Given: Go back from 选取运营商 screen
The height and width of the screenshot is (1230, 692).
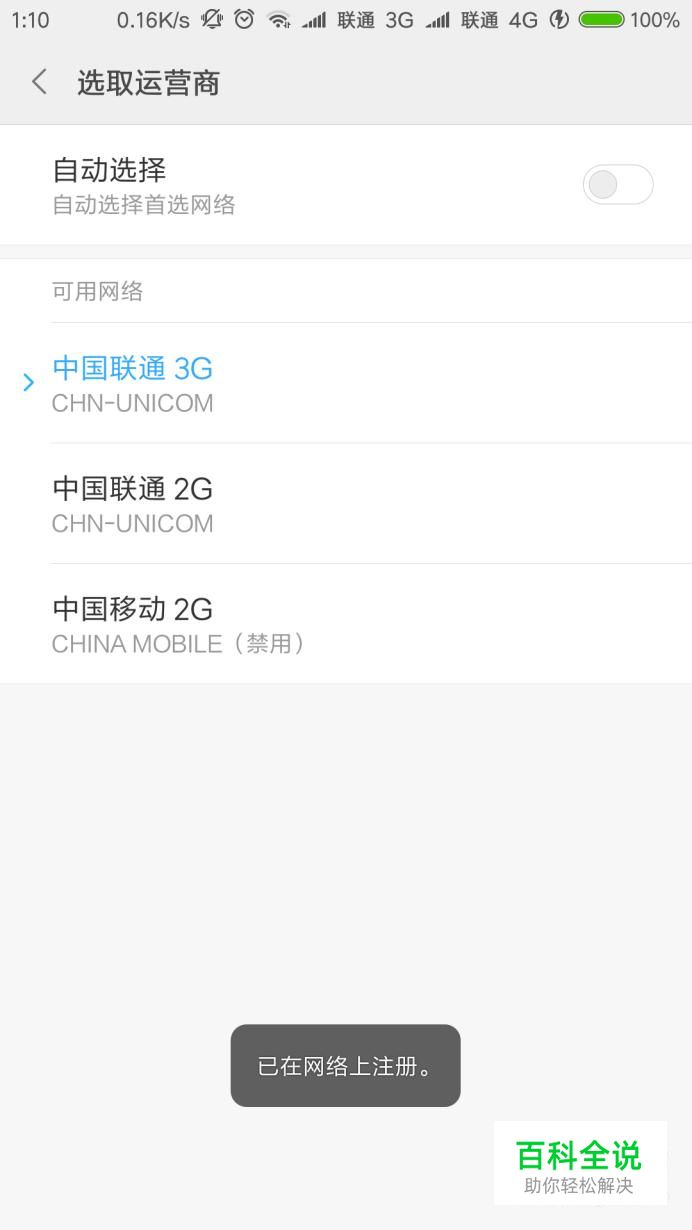Looking at the screenshot, I should click(39, 82).
